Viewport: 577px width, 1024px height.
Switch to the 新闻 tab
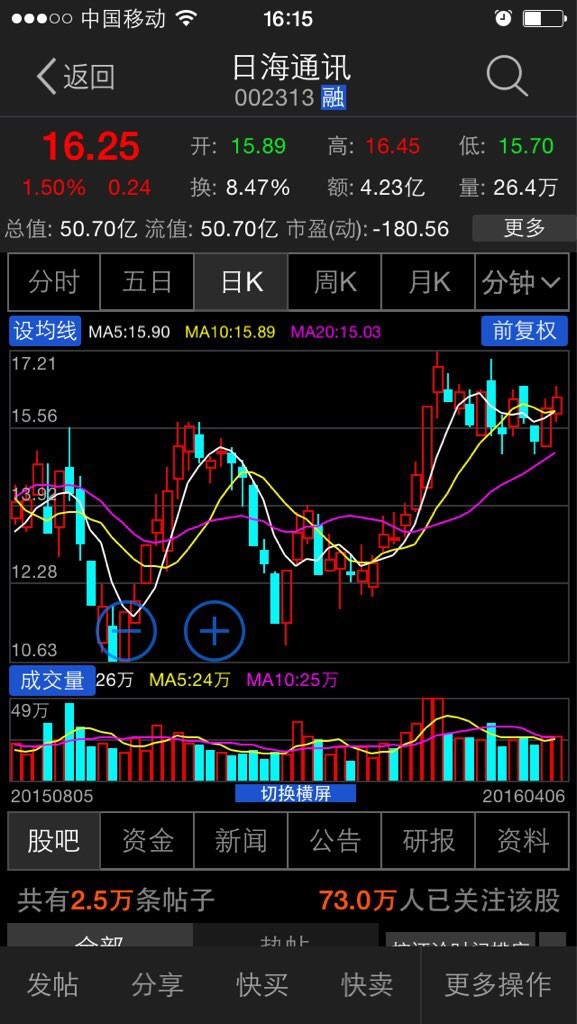click(242, 841)
